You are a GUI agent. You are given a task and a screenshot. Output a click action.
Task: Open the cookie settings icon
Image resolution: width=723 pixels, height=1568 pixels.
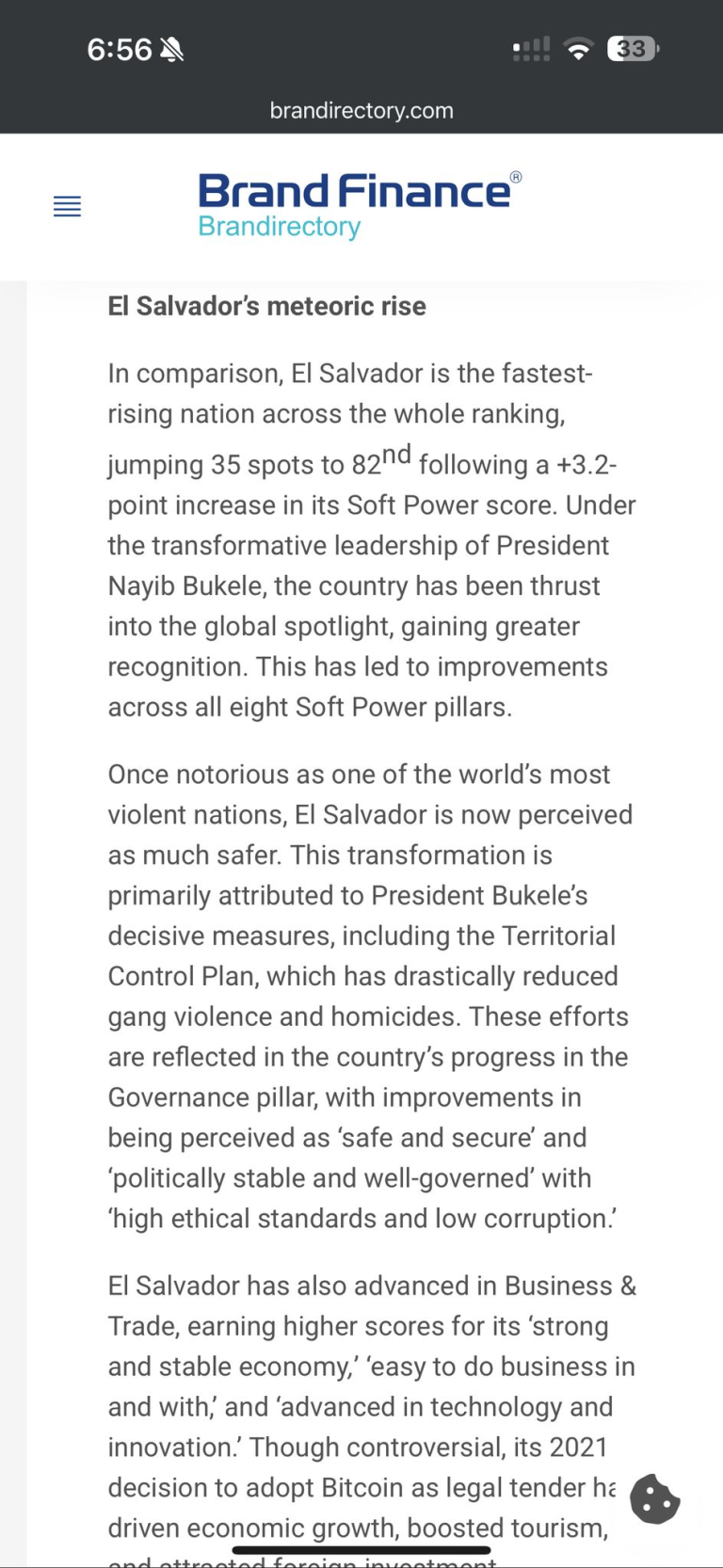coord(655,1498)
